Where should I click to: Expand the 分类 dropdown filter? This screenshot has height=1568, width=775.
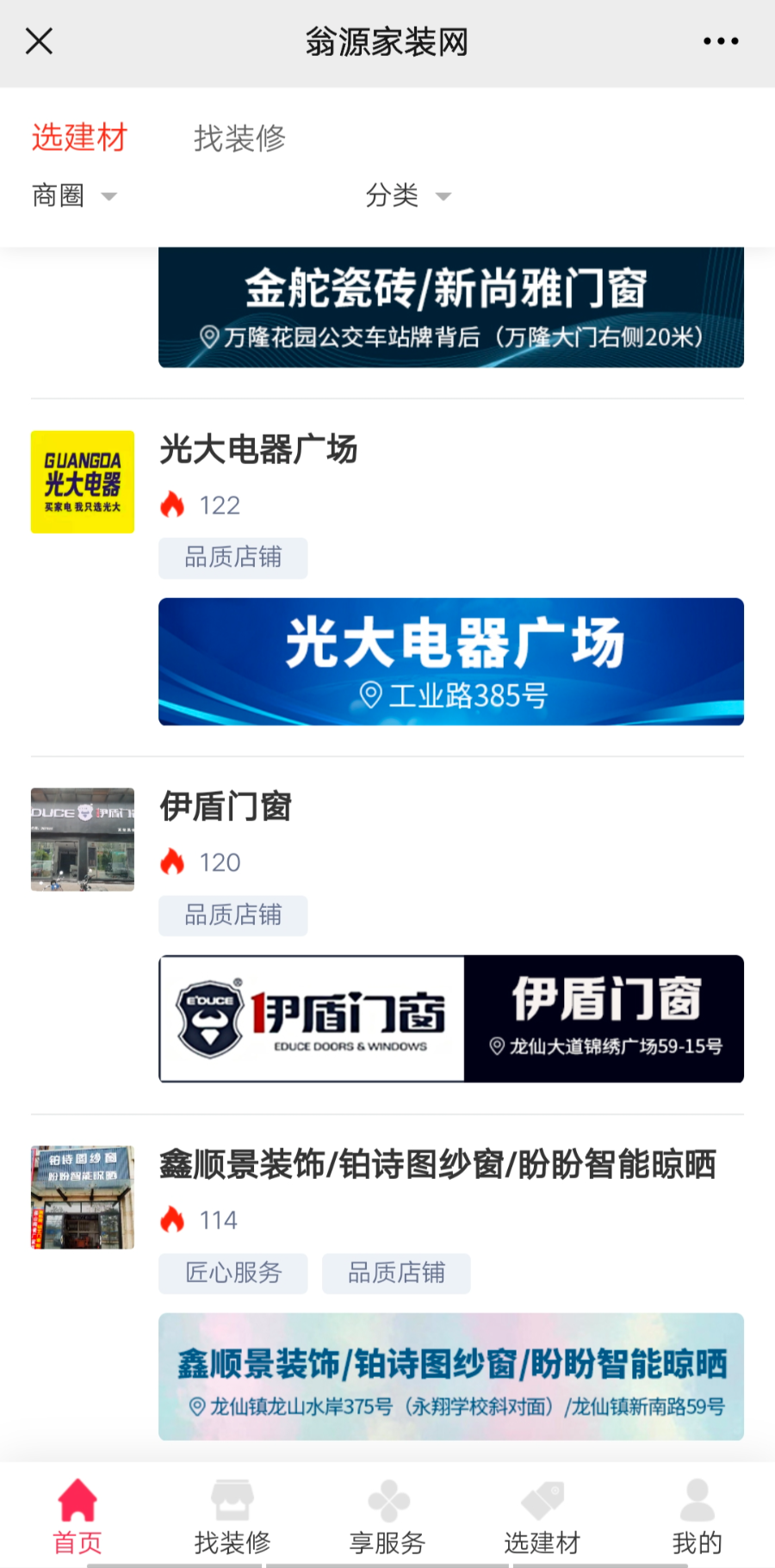coord(407,196)
